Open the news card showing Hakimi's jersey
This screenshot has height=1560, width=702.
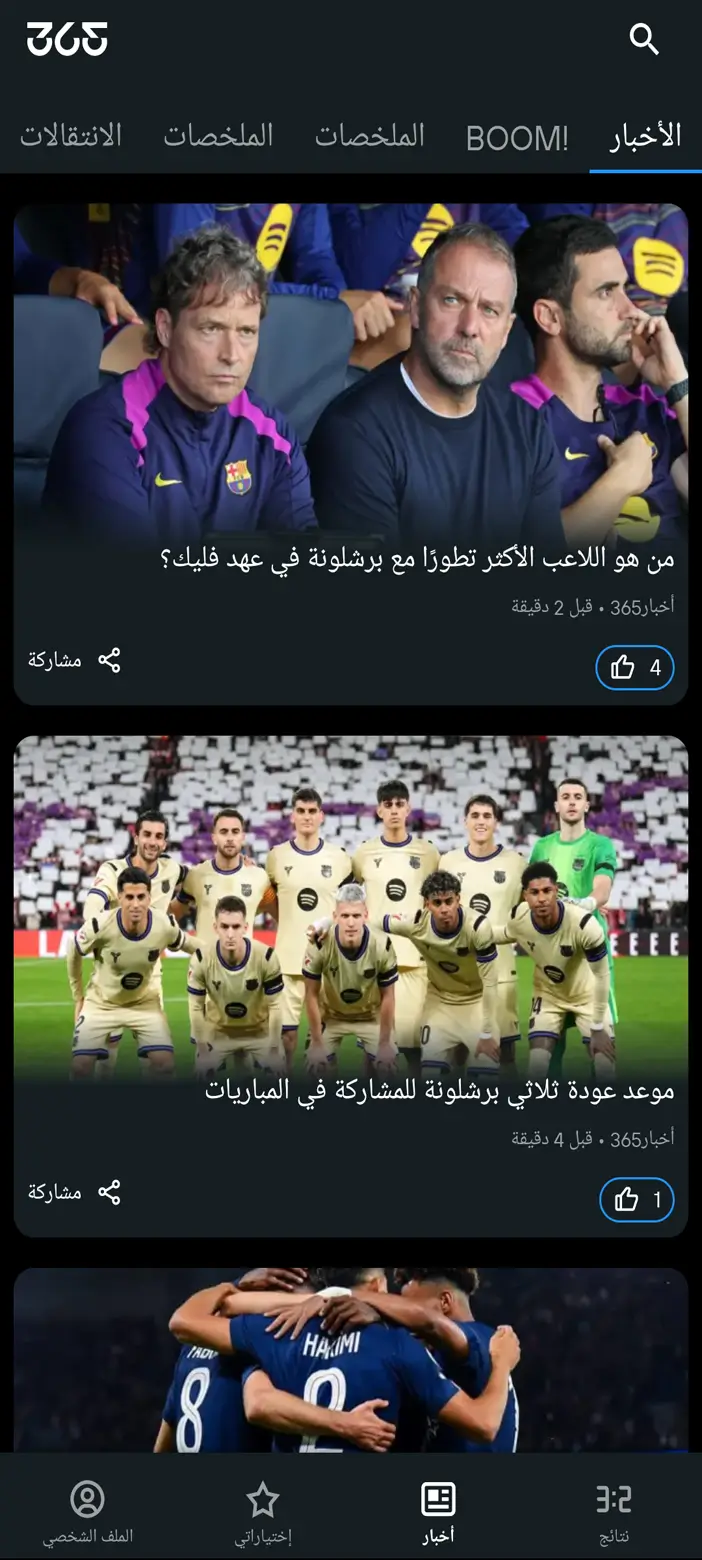351,1360
